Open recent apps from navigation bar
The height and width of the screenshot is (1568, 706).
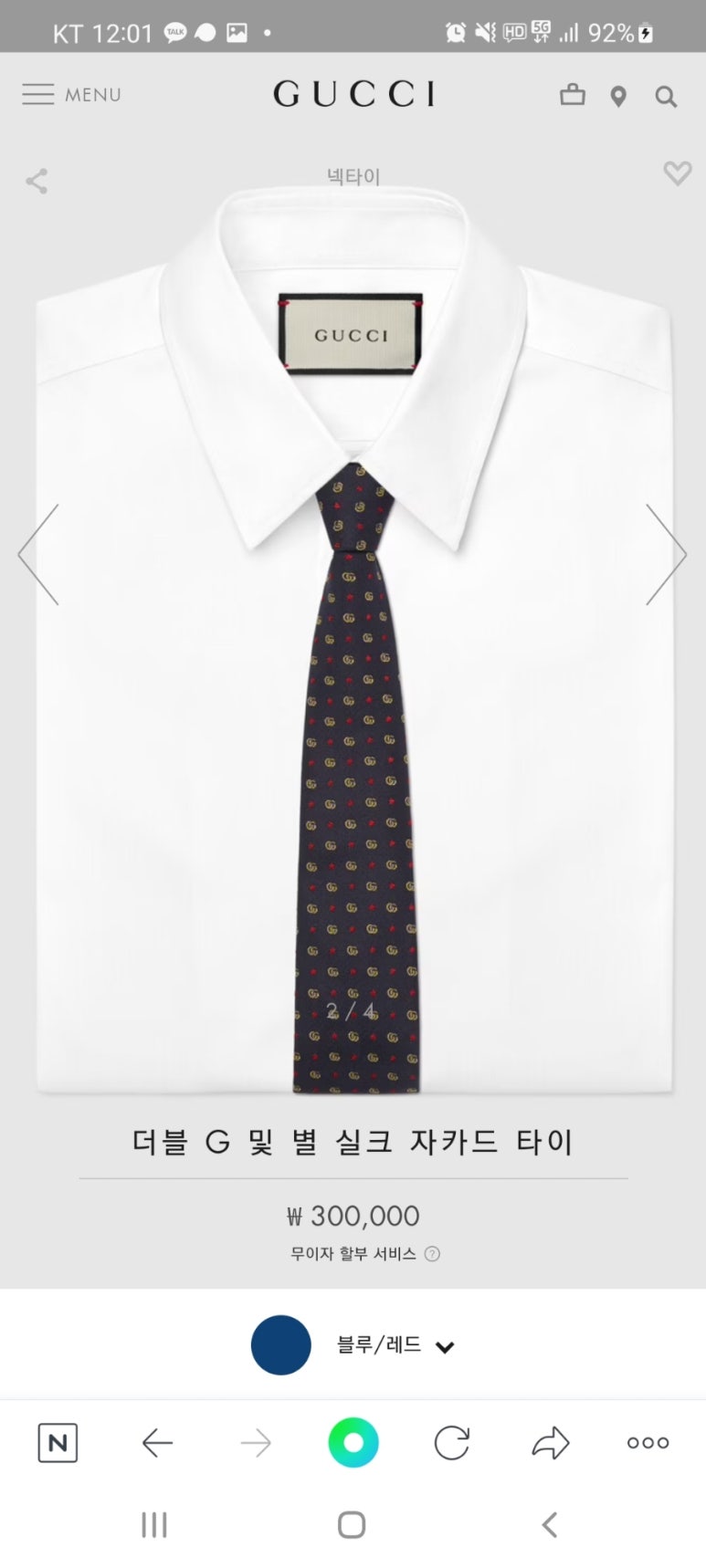[x=154, y=1525]
